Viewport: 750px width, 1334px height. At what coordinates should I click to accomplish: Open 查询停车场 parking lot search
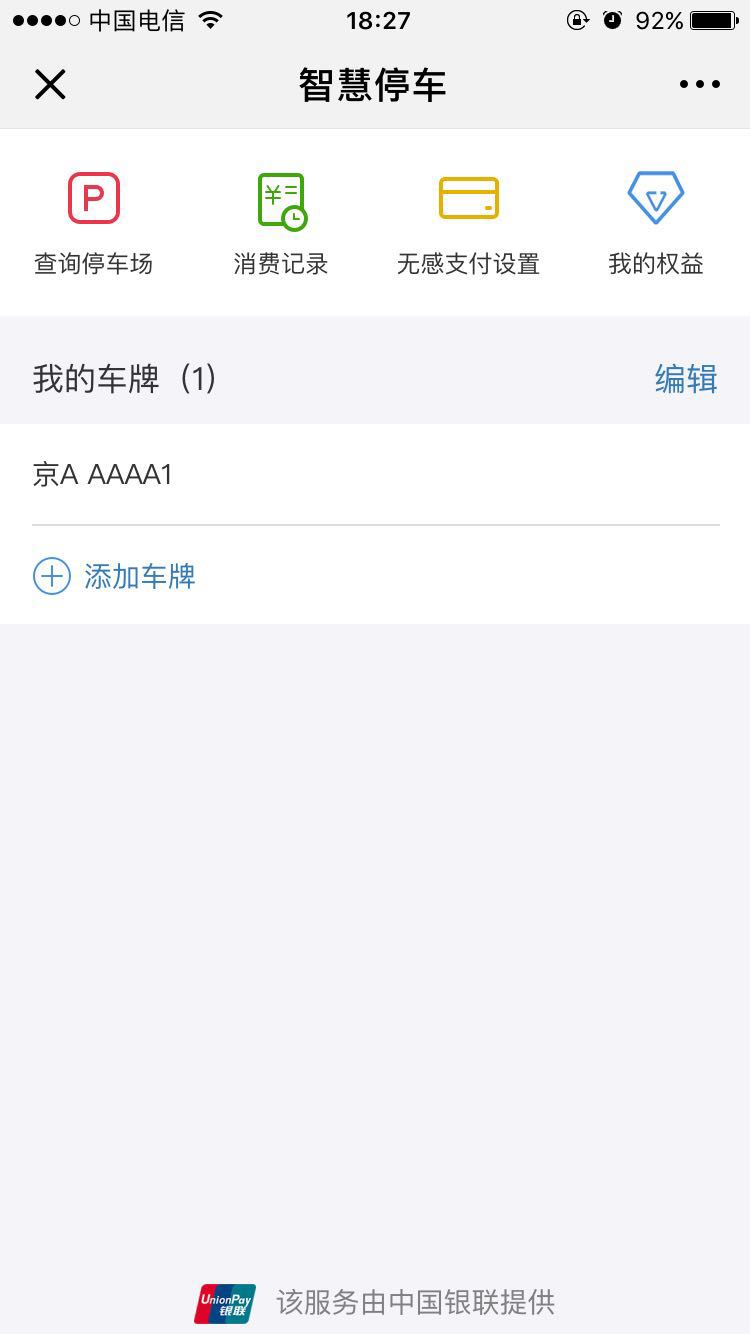tap(94, 224)
